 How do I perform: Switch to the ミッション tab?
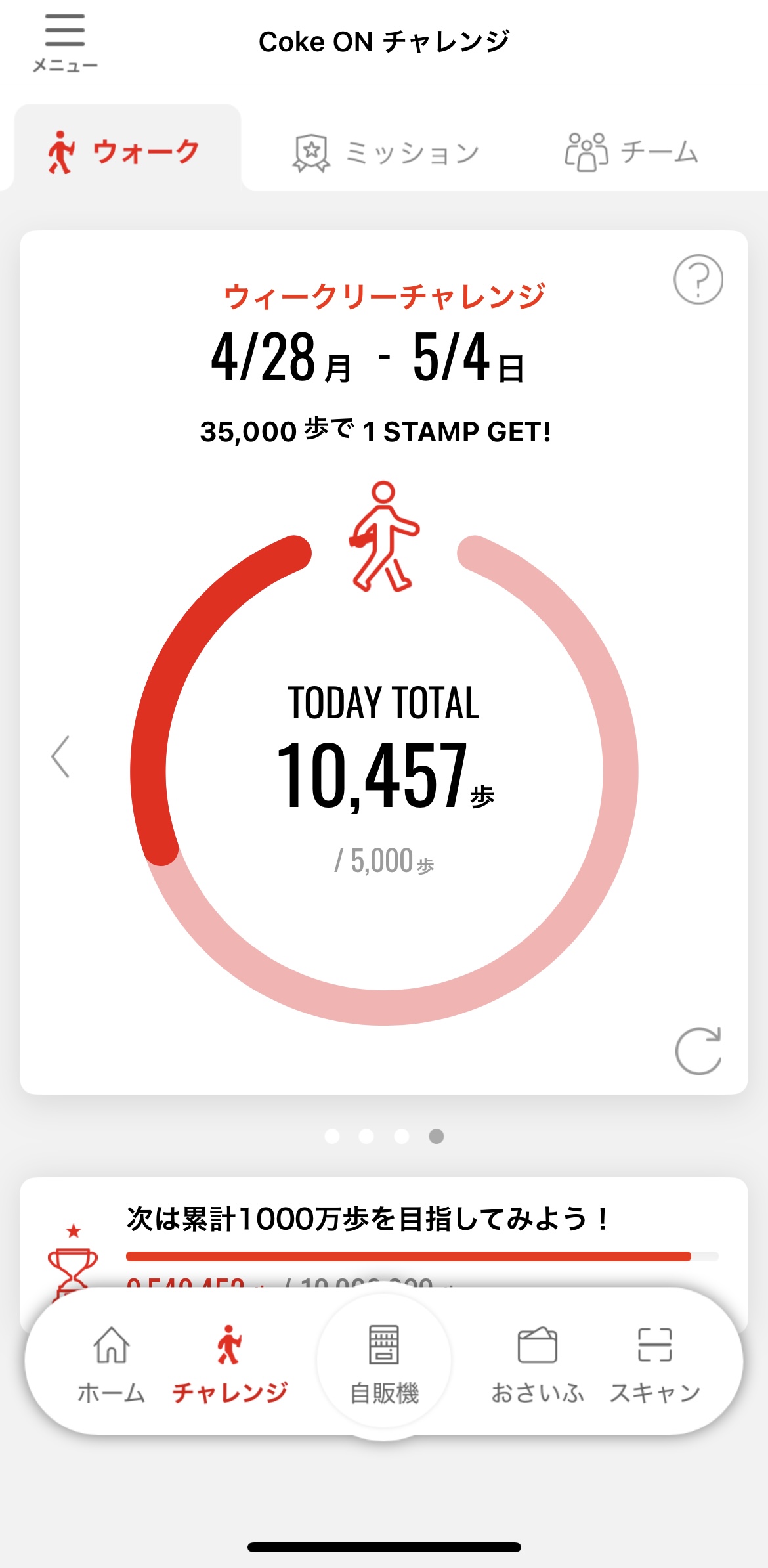click(x=386, y=153)
